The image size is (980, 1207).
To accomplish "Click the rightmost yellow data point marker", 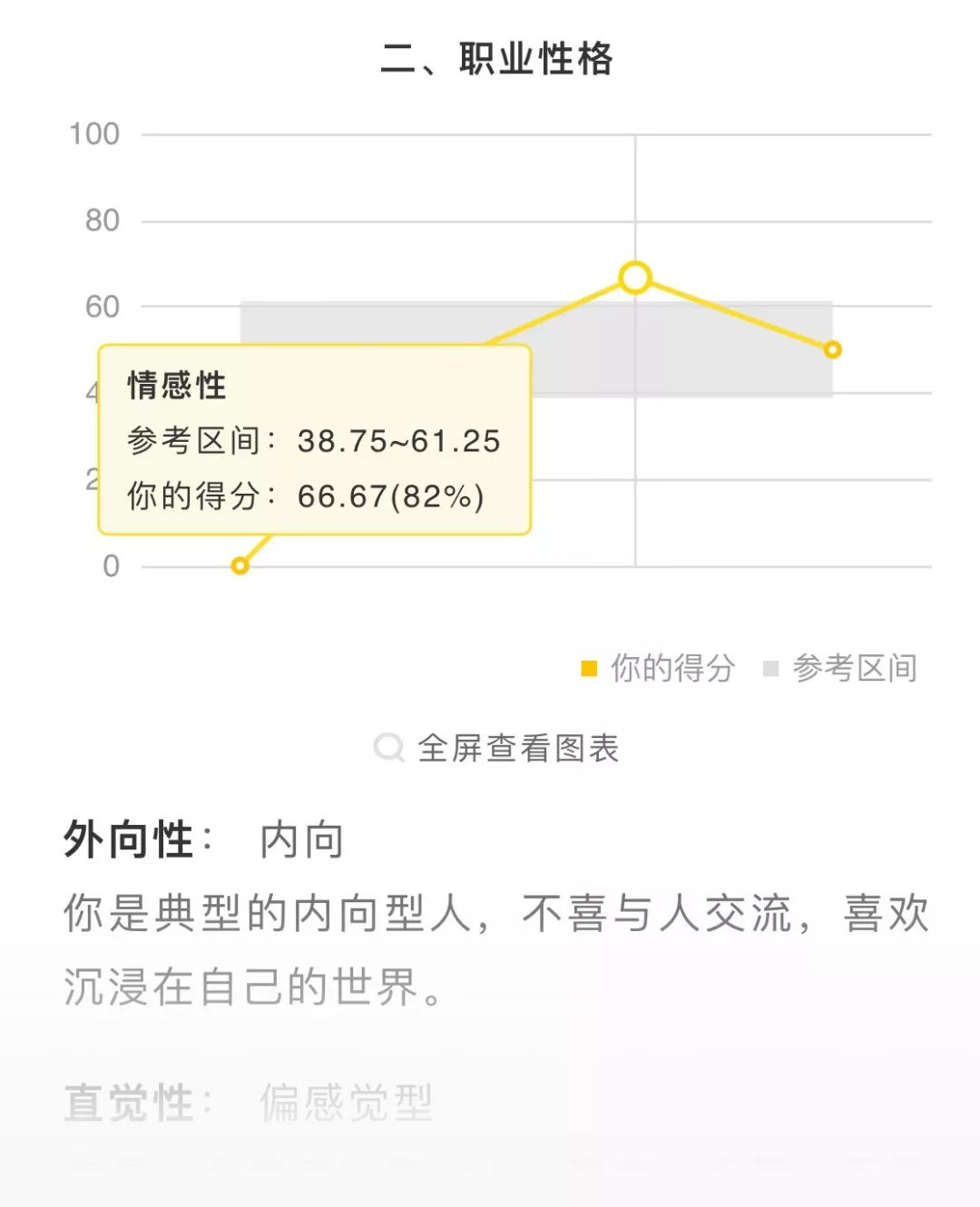I will (x=832, y=349).
